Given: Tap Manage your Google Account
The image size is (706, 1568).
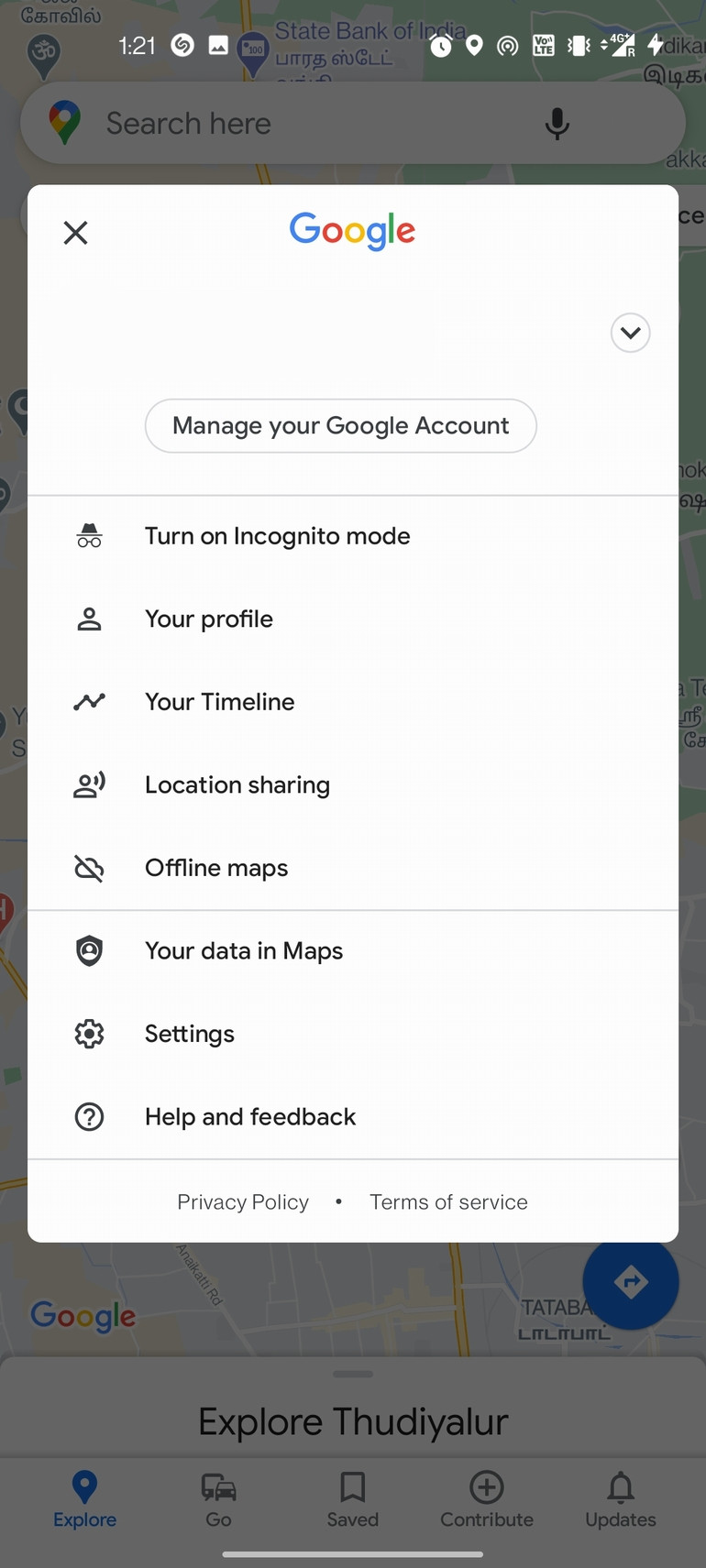Looking at the screenshot, I should pos(341,425).
